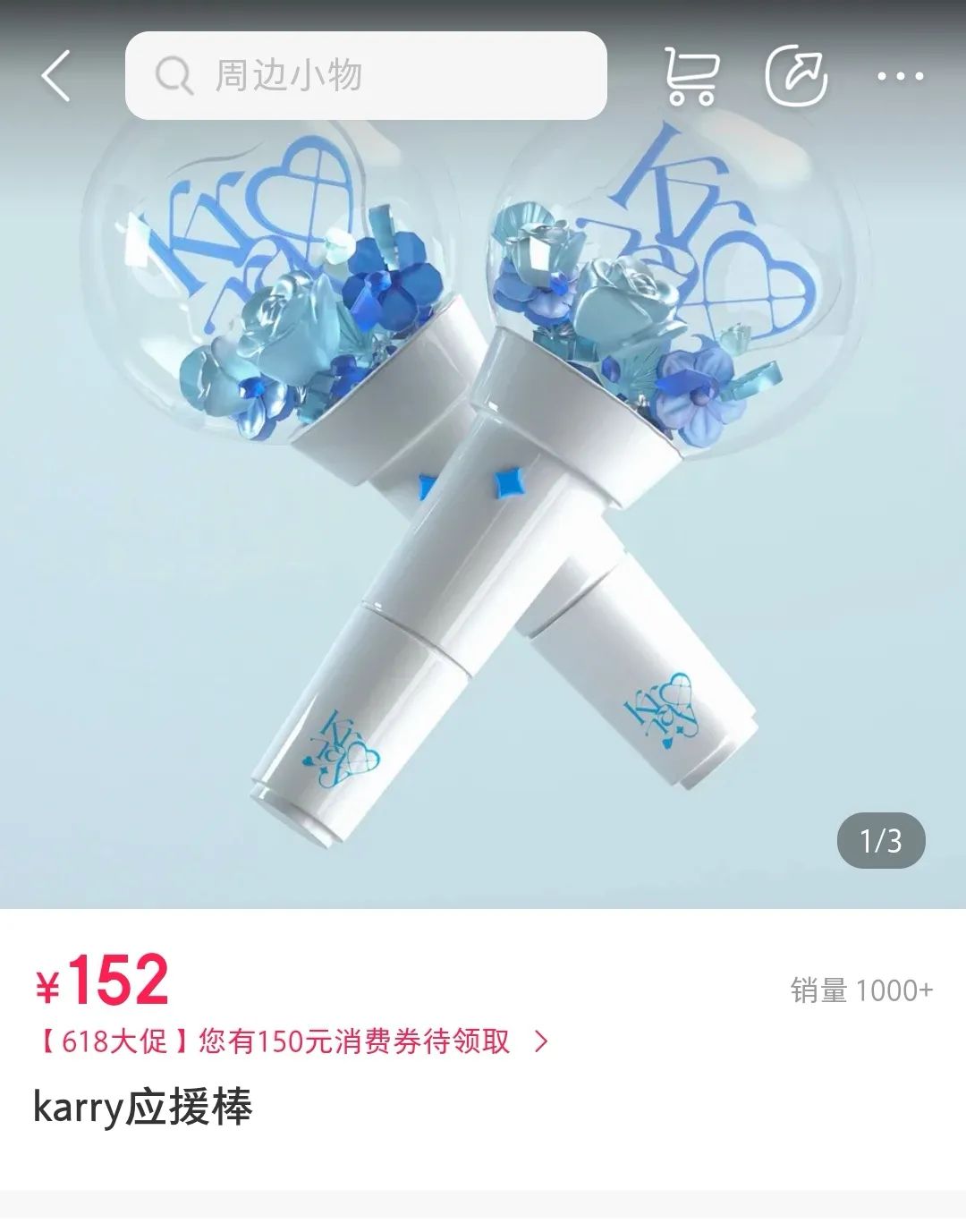This screenshot has width=966, height=1232.
Task: Open the three-dot overflow menu
Action: point(900,76)
